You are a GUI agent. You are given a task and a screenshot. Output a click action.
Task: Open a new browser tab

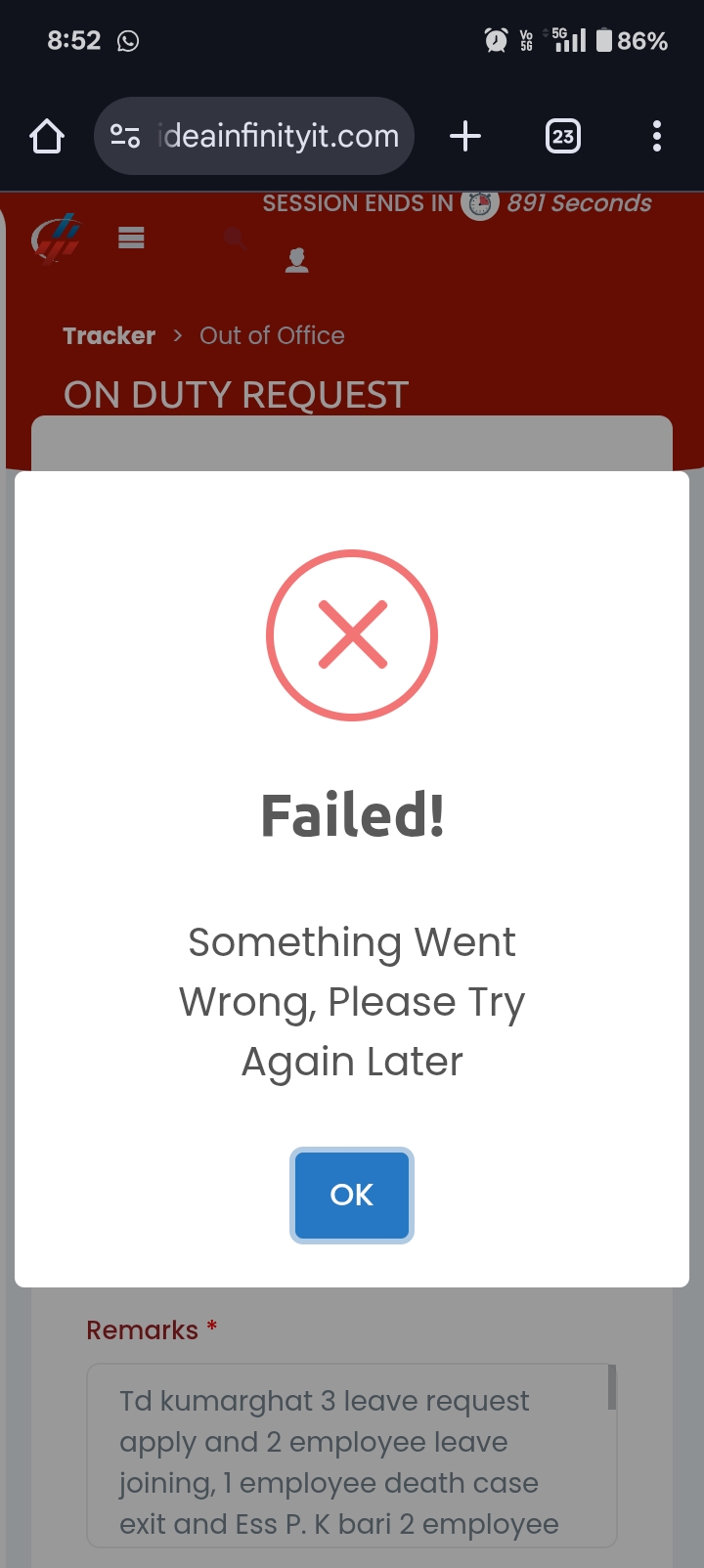coord(465,136)
